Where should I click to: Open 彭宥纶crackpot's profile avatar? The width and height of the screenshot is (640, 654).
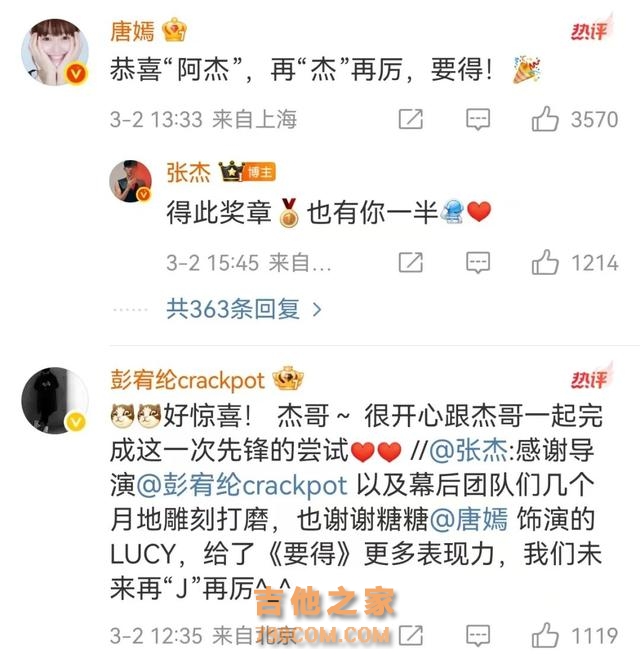click(55, 399)
